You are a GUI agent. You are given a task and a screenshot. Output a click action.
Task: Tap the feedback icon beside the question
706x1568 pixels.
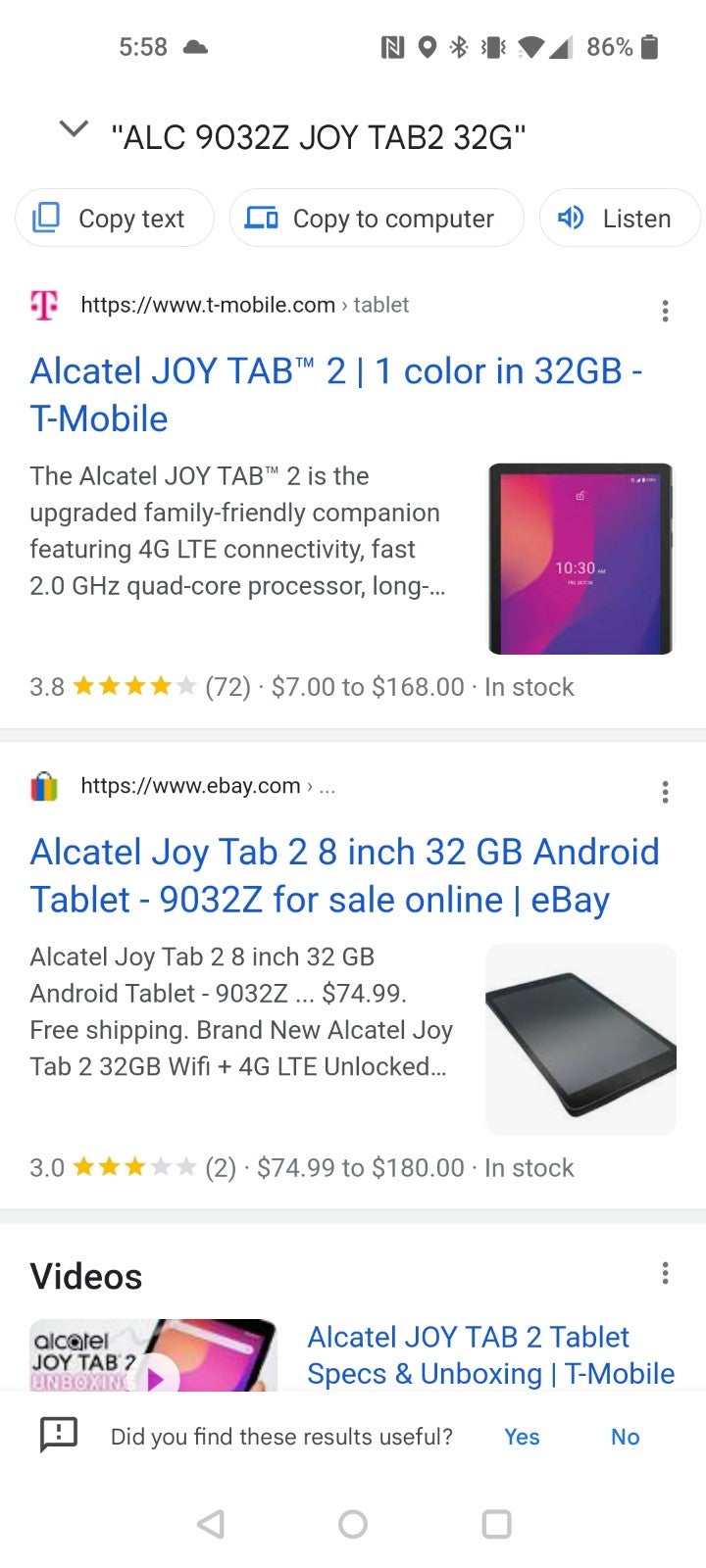click(x=58, y=1436)
